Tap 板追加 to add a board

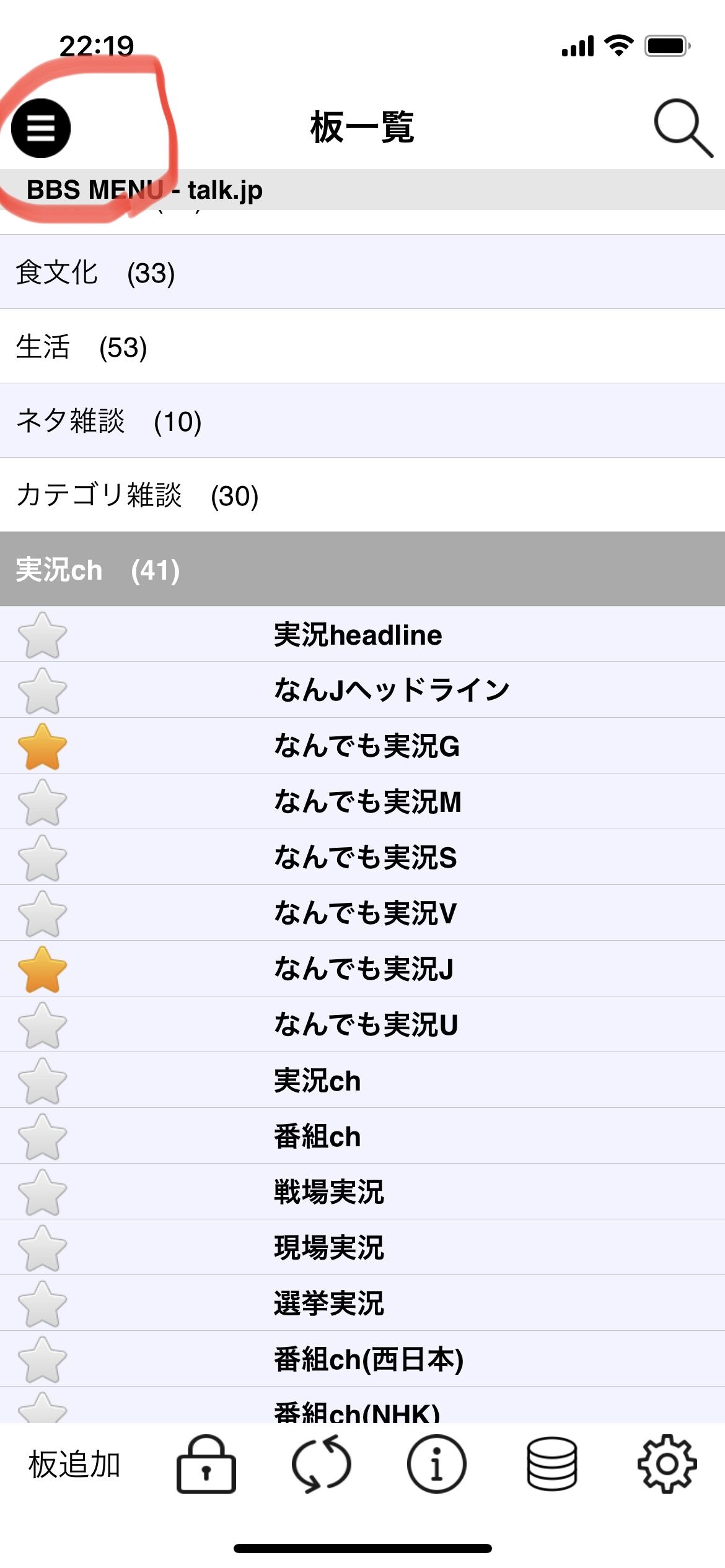click(74, 1465)
